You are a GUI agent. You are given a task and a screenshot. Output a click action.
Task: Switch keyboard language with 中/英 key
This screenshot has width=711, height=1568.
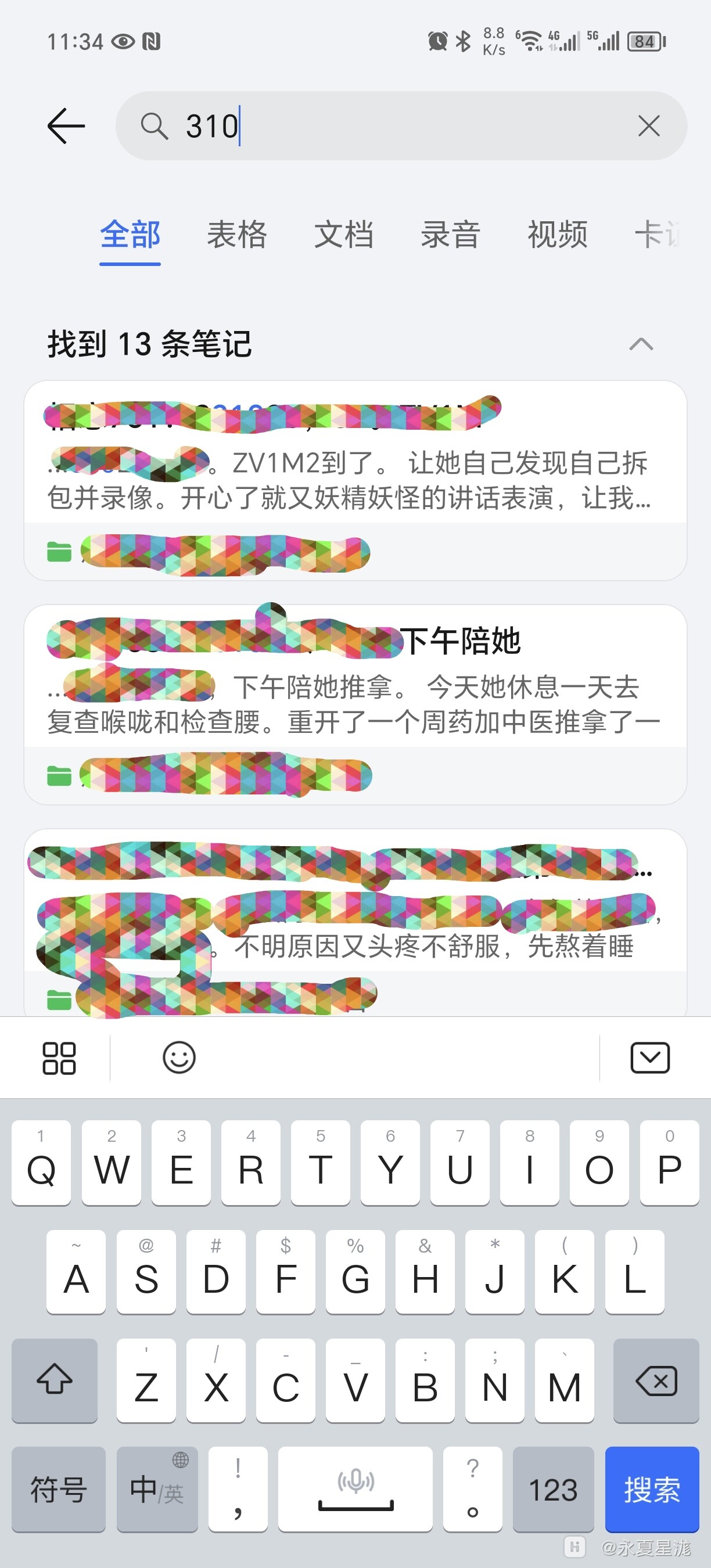coord(157,1489)
